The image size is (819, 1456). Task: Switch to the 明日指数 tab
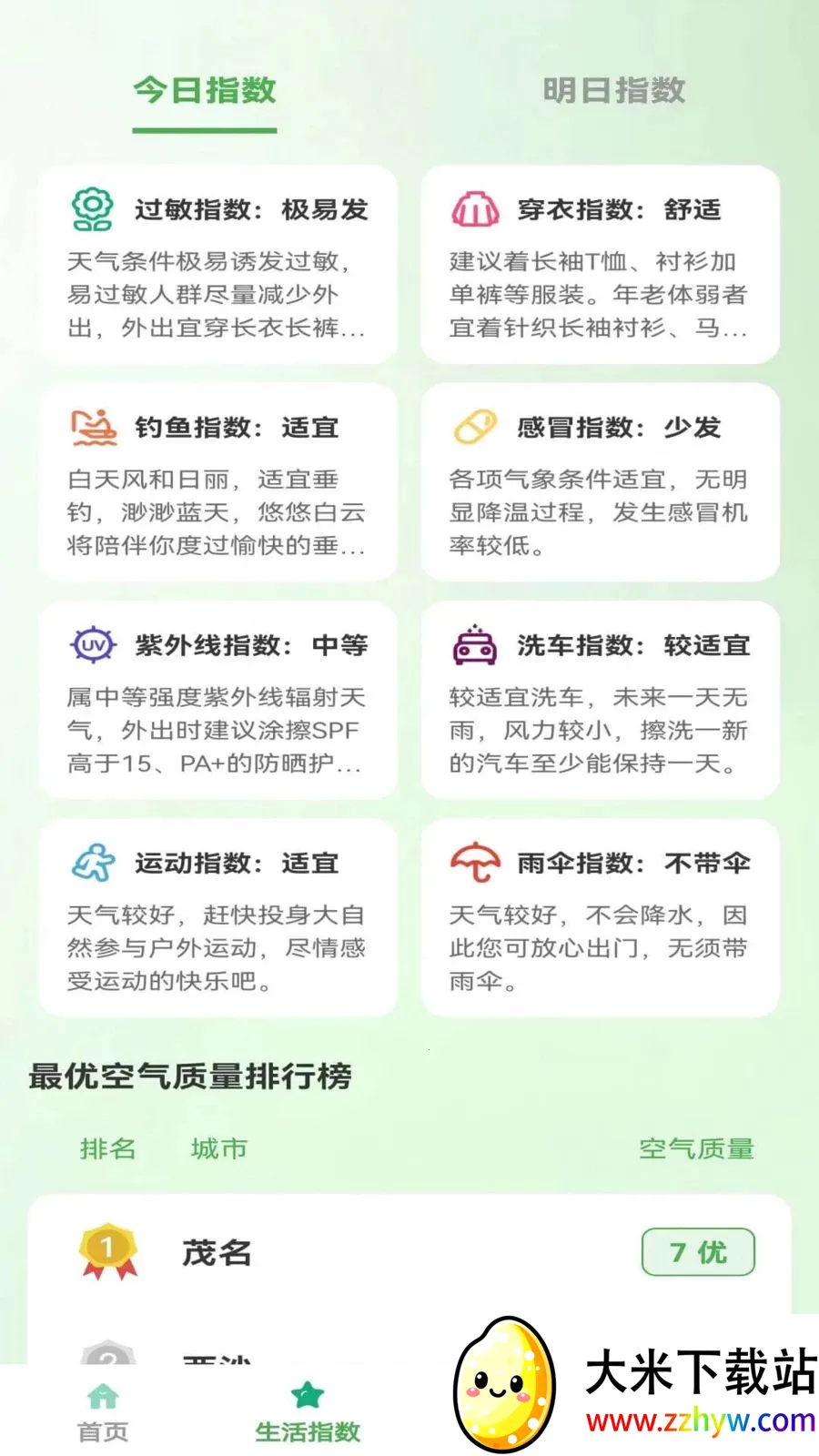coord(613,90)
